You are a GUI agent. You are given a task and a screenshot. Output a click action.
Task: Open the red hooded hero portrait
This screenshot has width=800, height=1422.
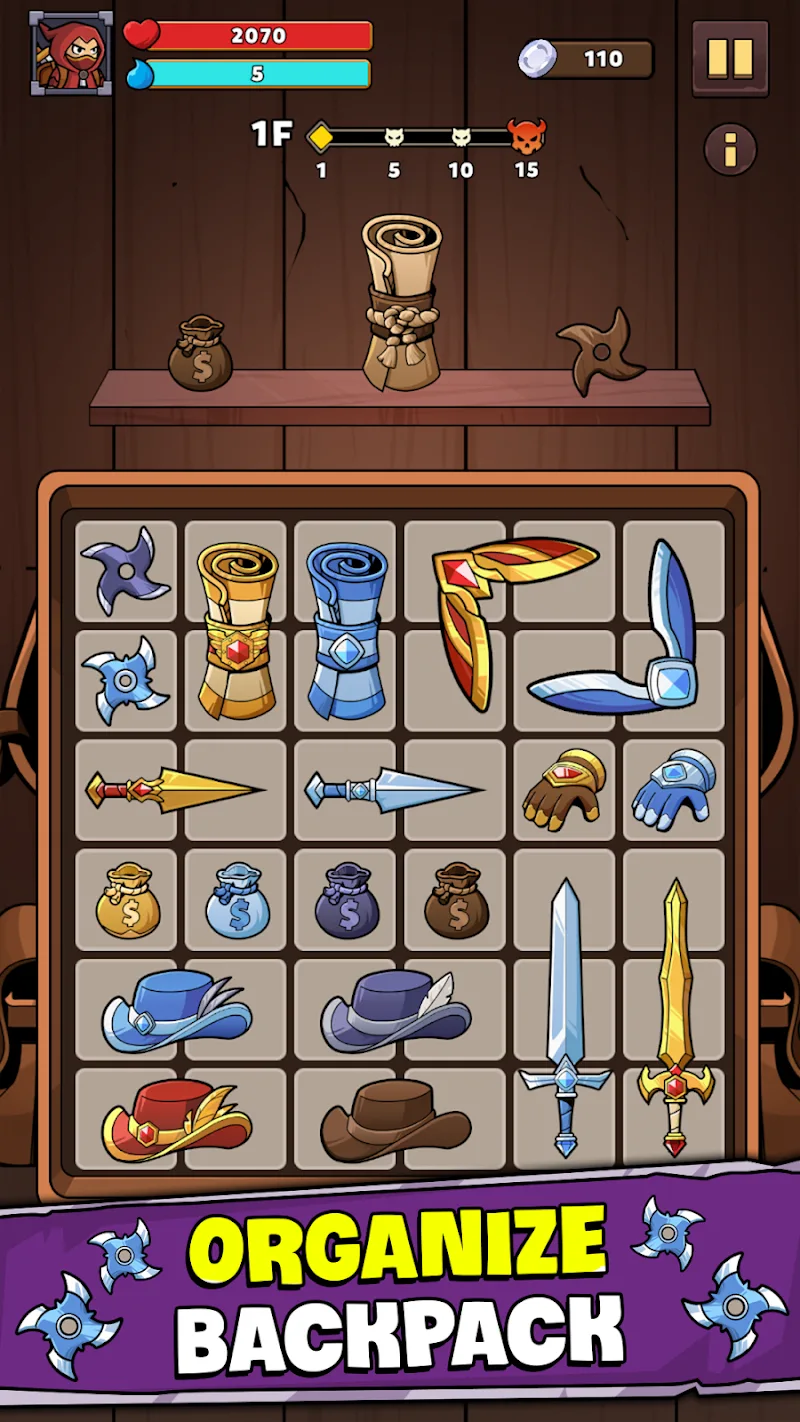click(x=71, y=55)
